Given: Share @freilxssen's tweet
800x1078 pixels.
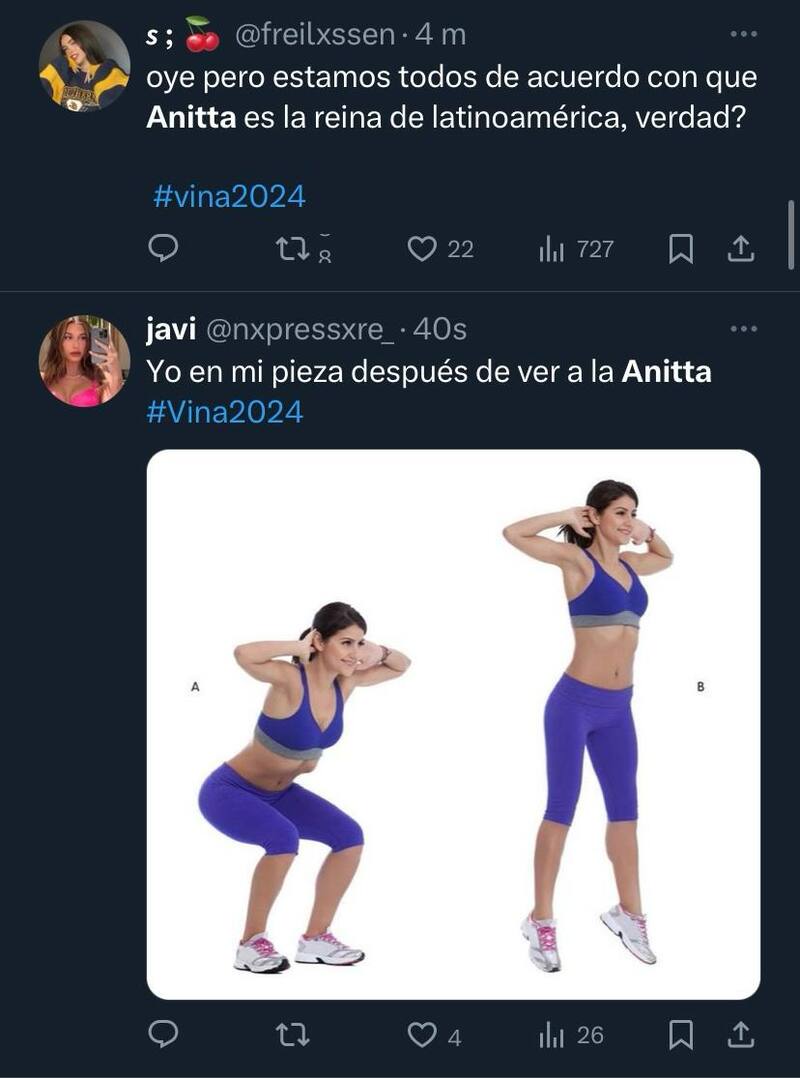Looking at the screenshot, I should point(739,252).
